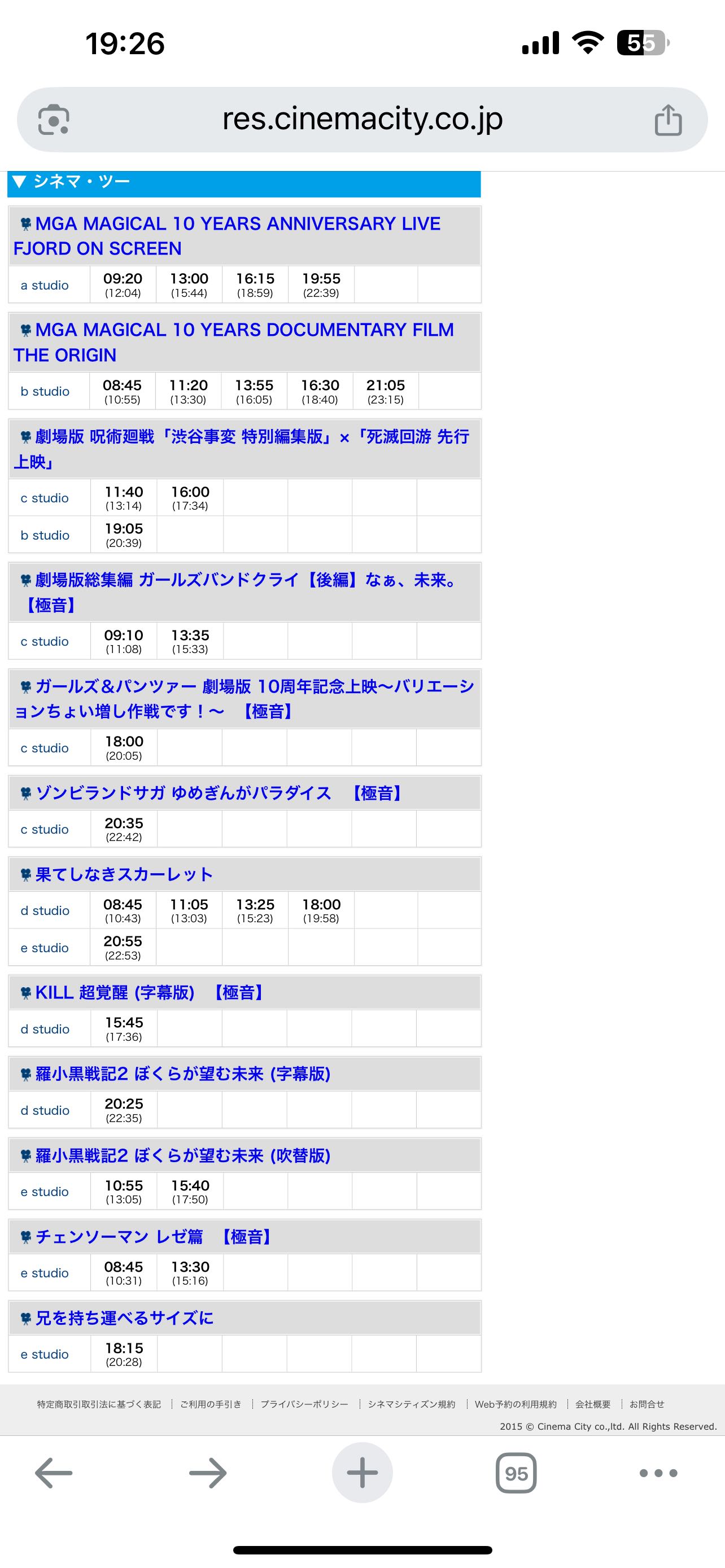
Task: Select the 19:55 showing in a studio
Action: pyautogui.click(x=321, y=284)
